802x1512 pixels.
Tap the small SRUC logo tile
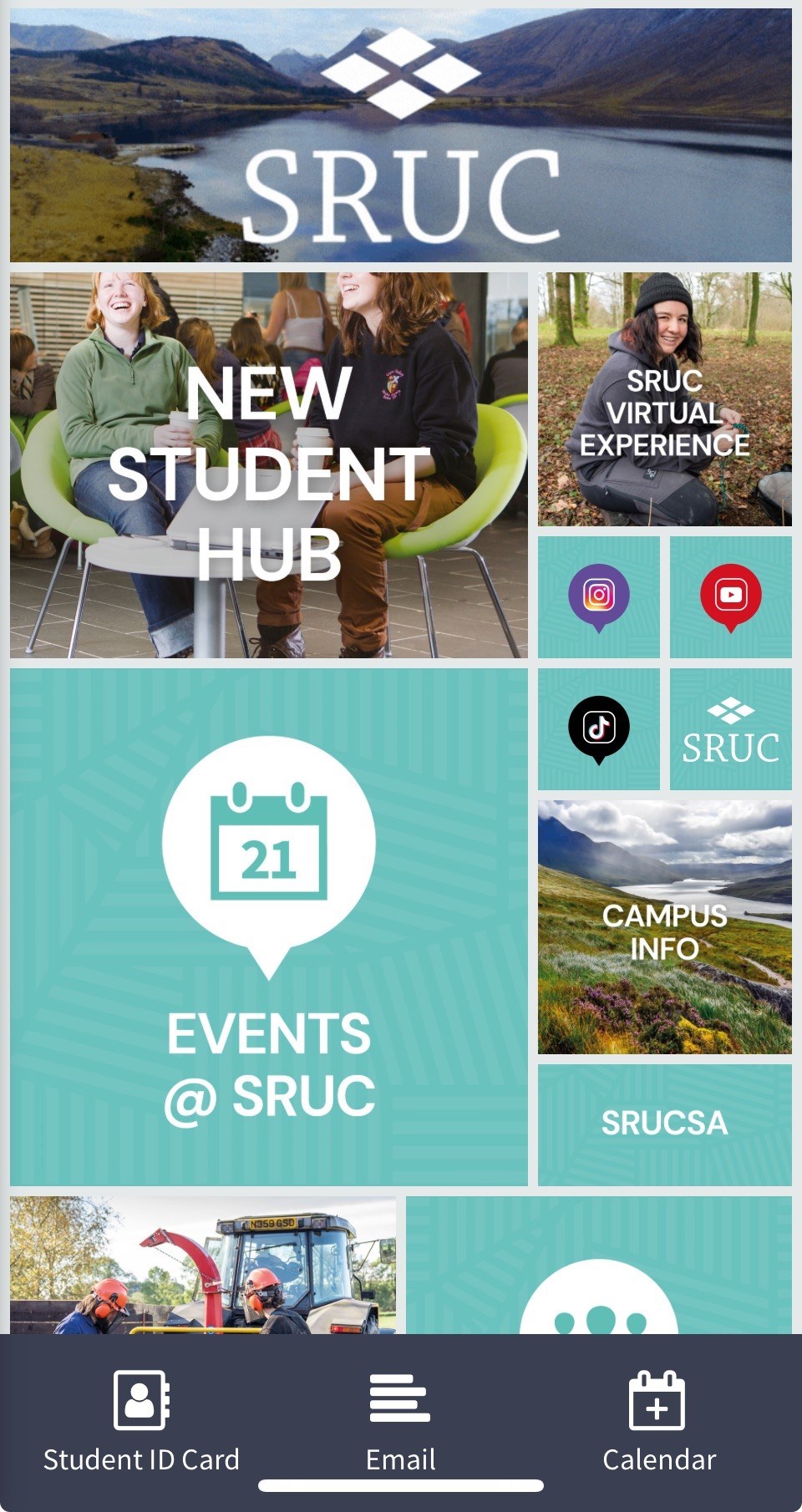(730, 728)
